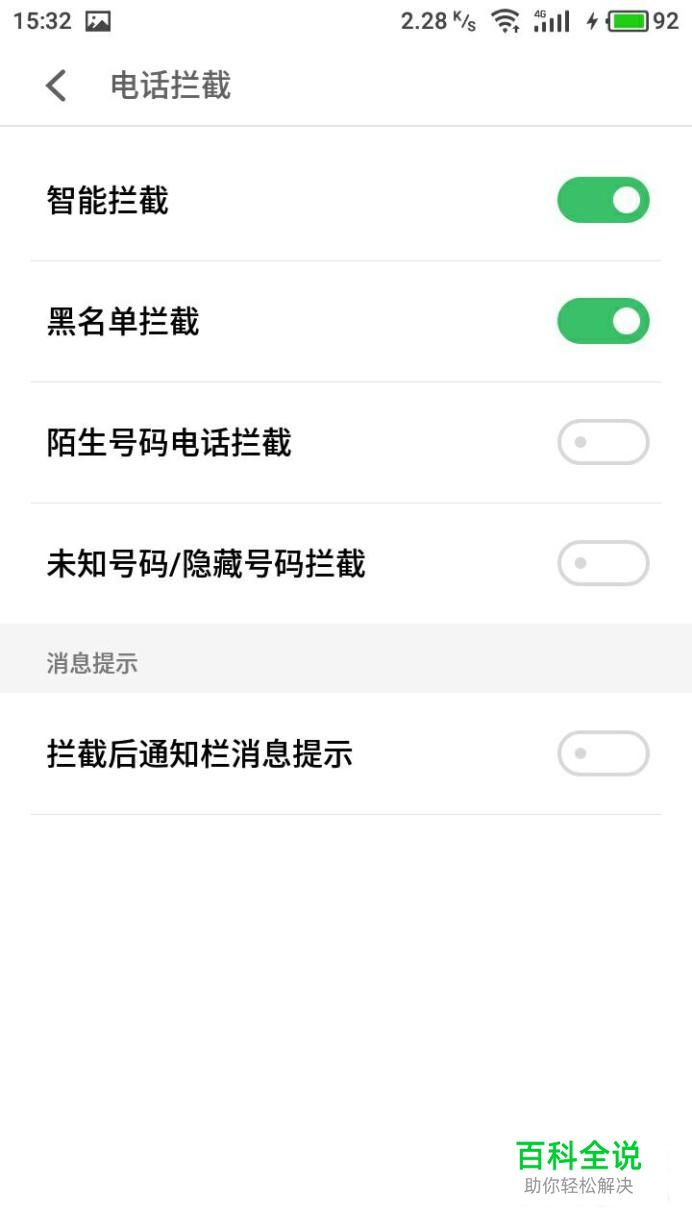Turn on 未知号码/隐藏号码拦截

click(x=603, y=563)
